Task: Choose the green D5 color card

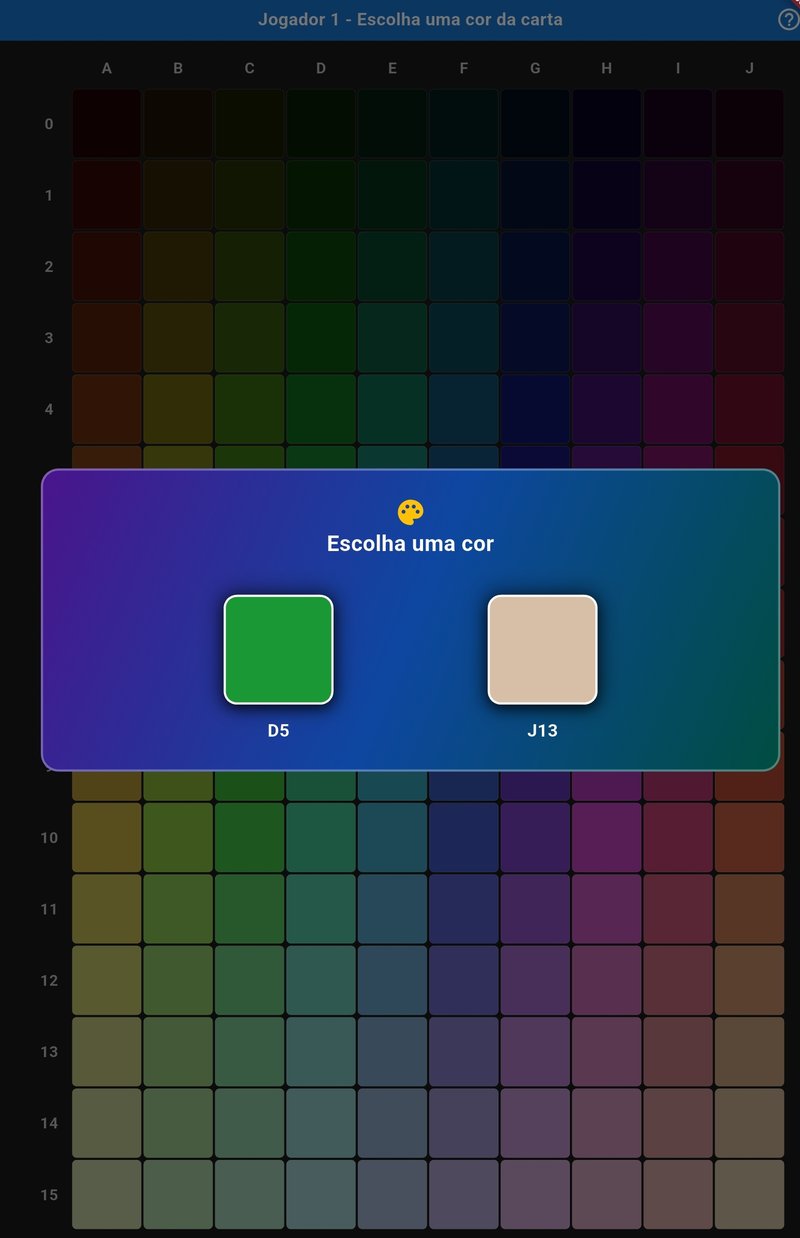Action: click(x=278, y=650)
